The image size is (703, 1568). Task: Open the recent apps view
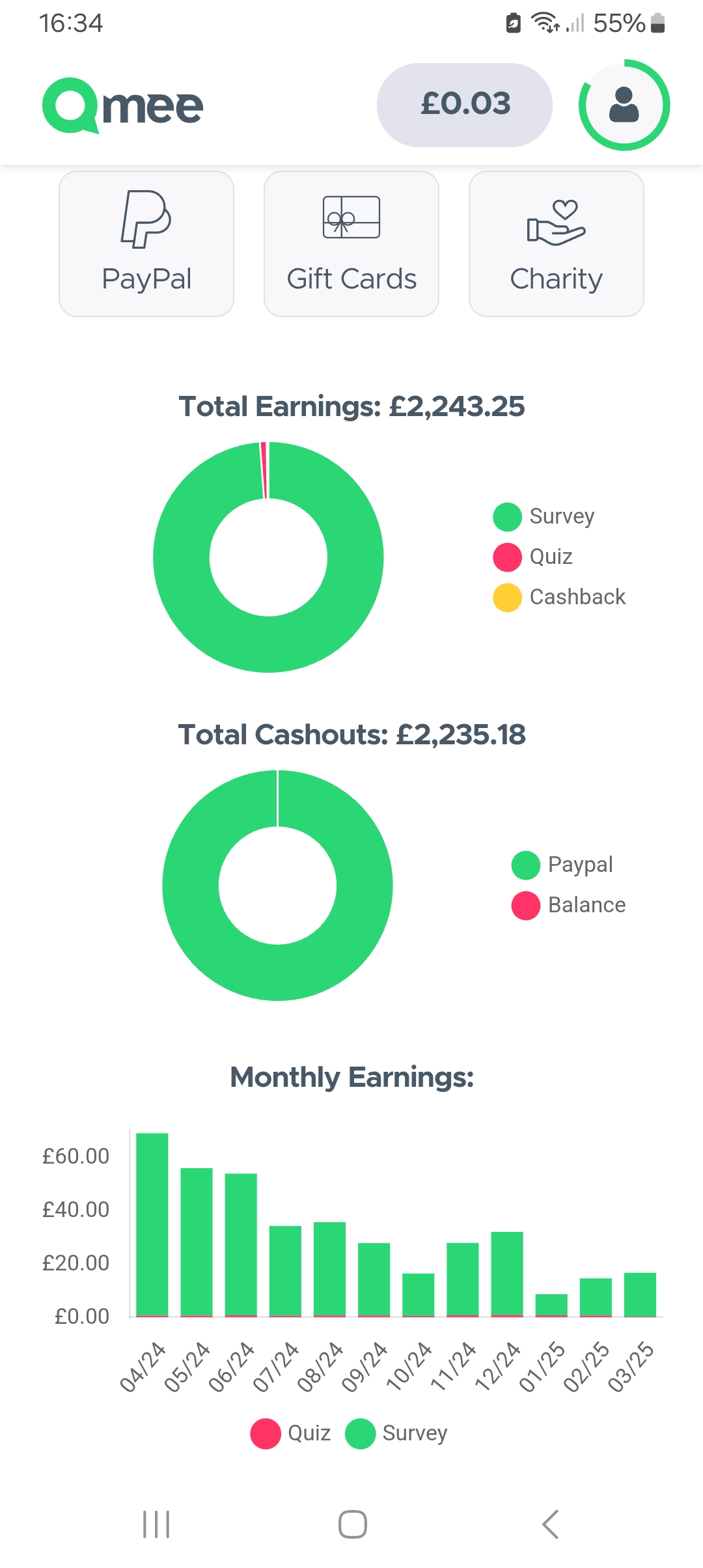[x=156, y=1524]
